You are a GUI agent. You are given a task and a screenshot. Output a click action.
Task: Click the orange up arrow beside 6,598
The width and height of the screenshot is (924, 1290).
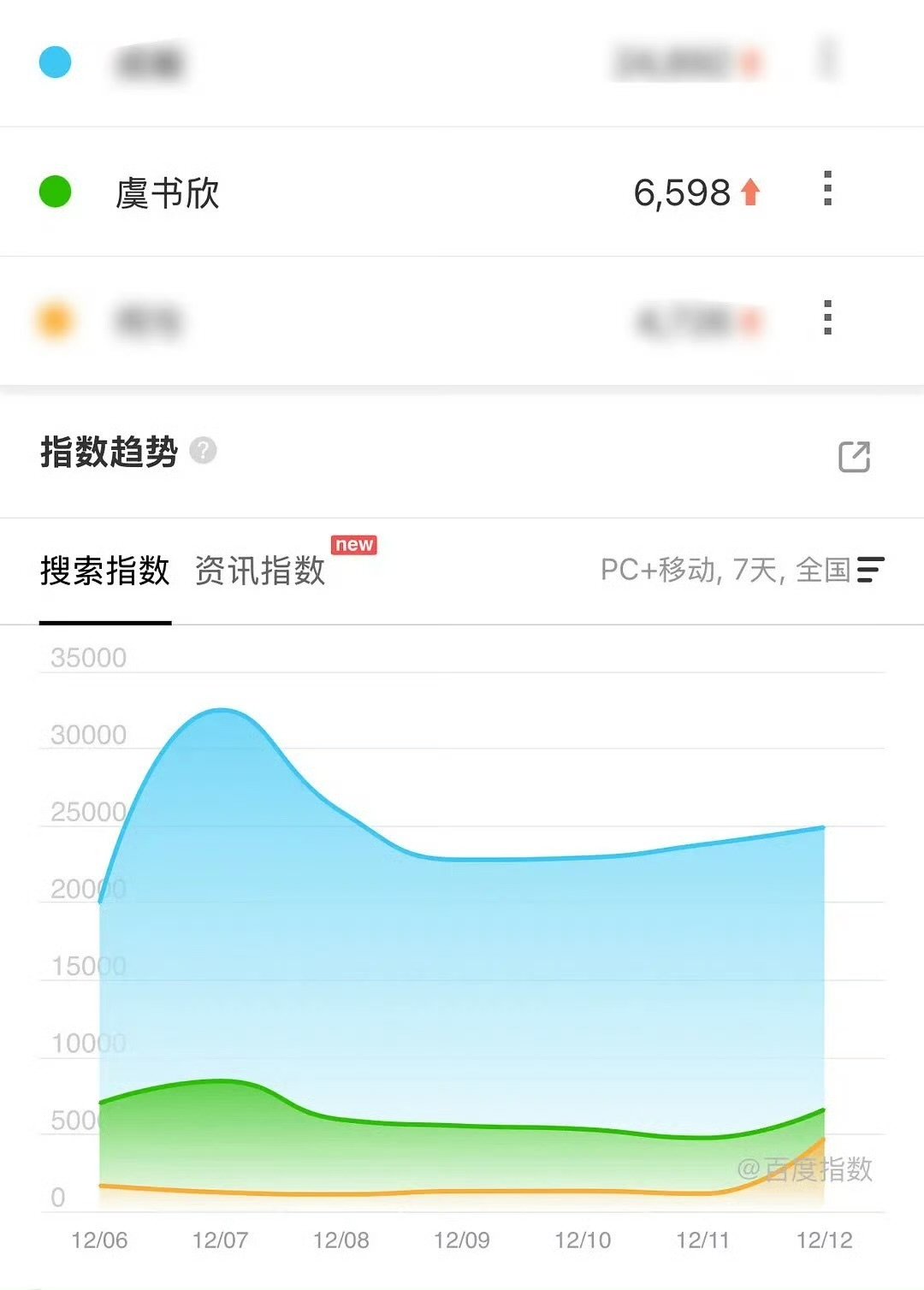(749, 192)
